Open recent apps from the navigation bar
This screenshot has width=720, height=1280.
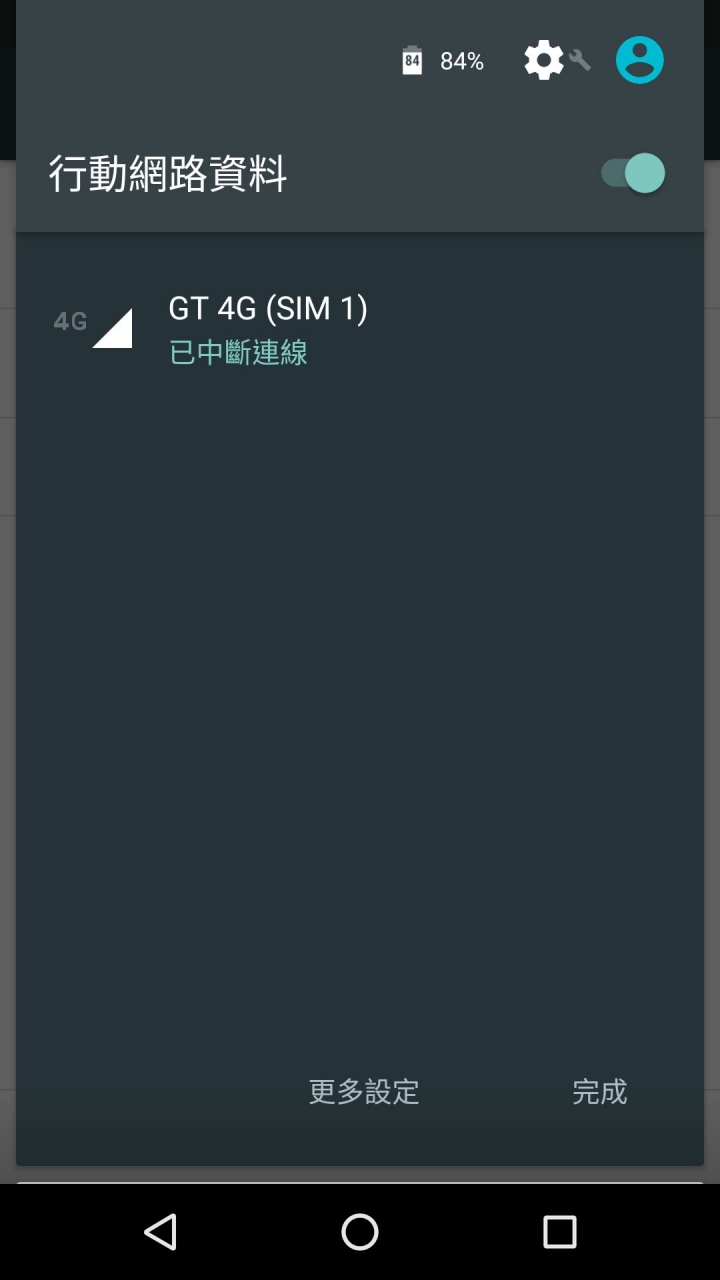click(560, 1232)
